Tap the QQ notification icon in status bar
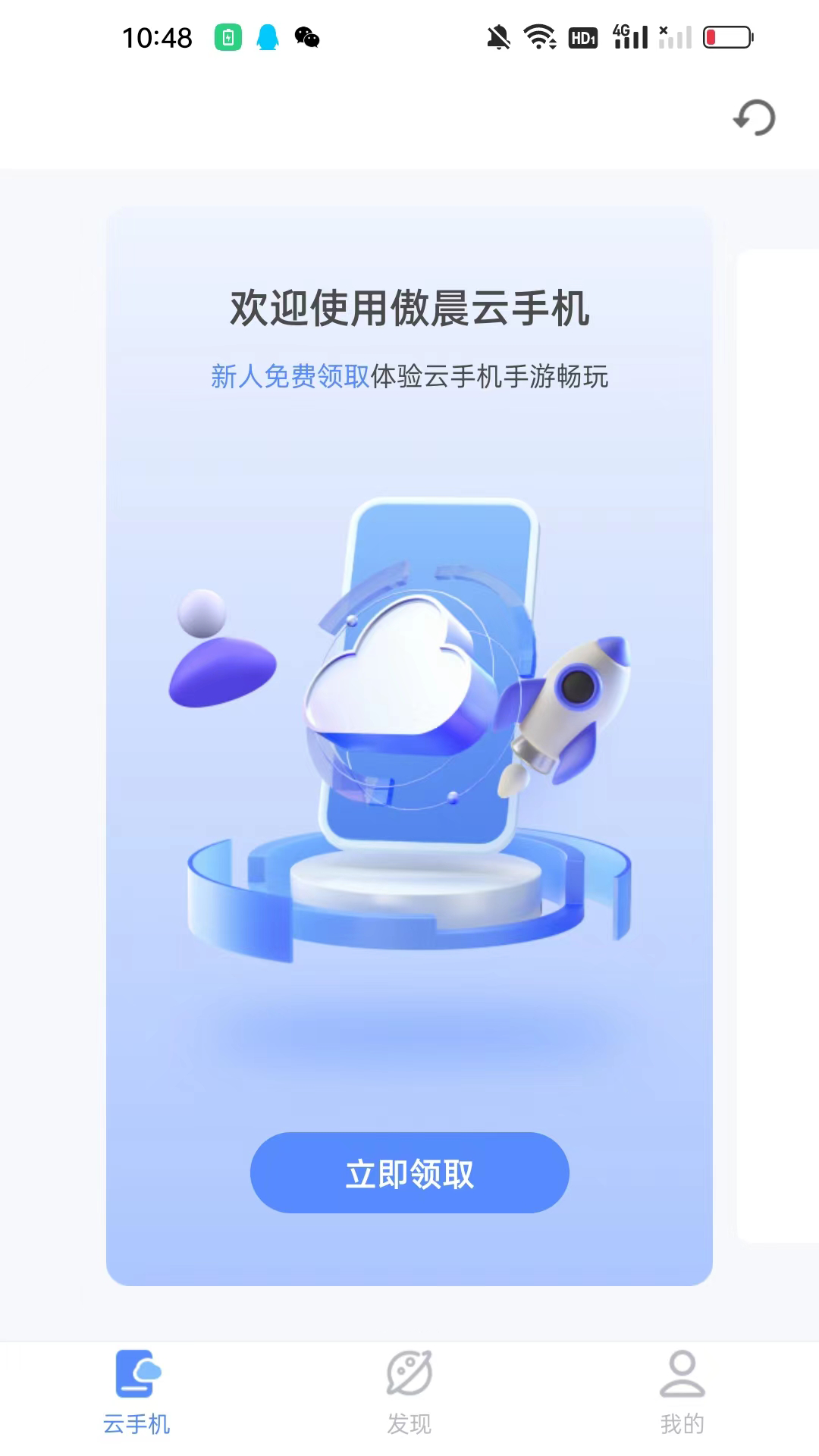The width and height of the screenshot is (819, 1456). (267, 35)
